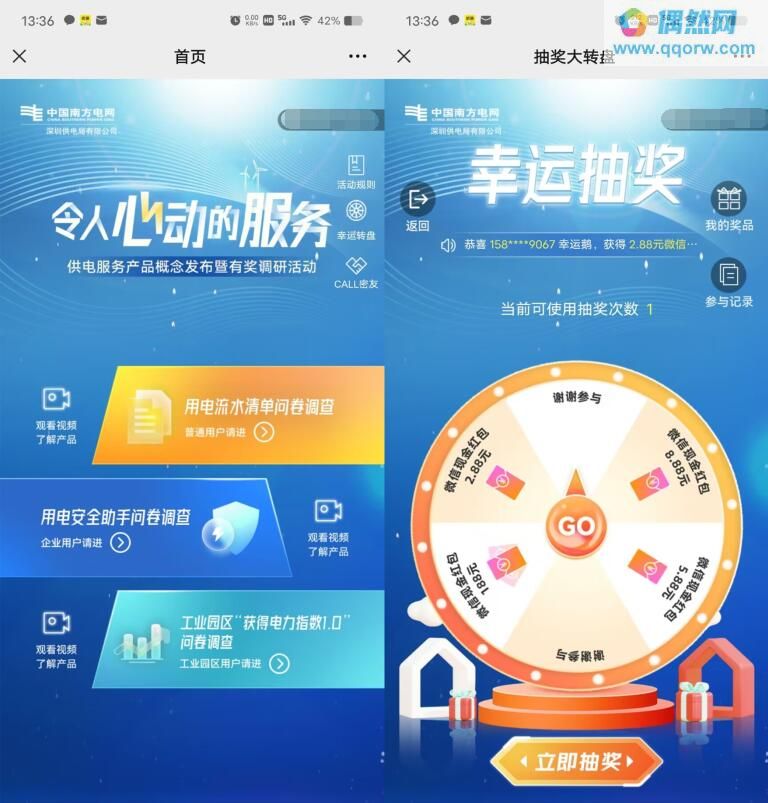Close the 抽奖大转盘 page

coord(404,56)
